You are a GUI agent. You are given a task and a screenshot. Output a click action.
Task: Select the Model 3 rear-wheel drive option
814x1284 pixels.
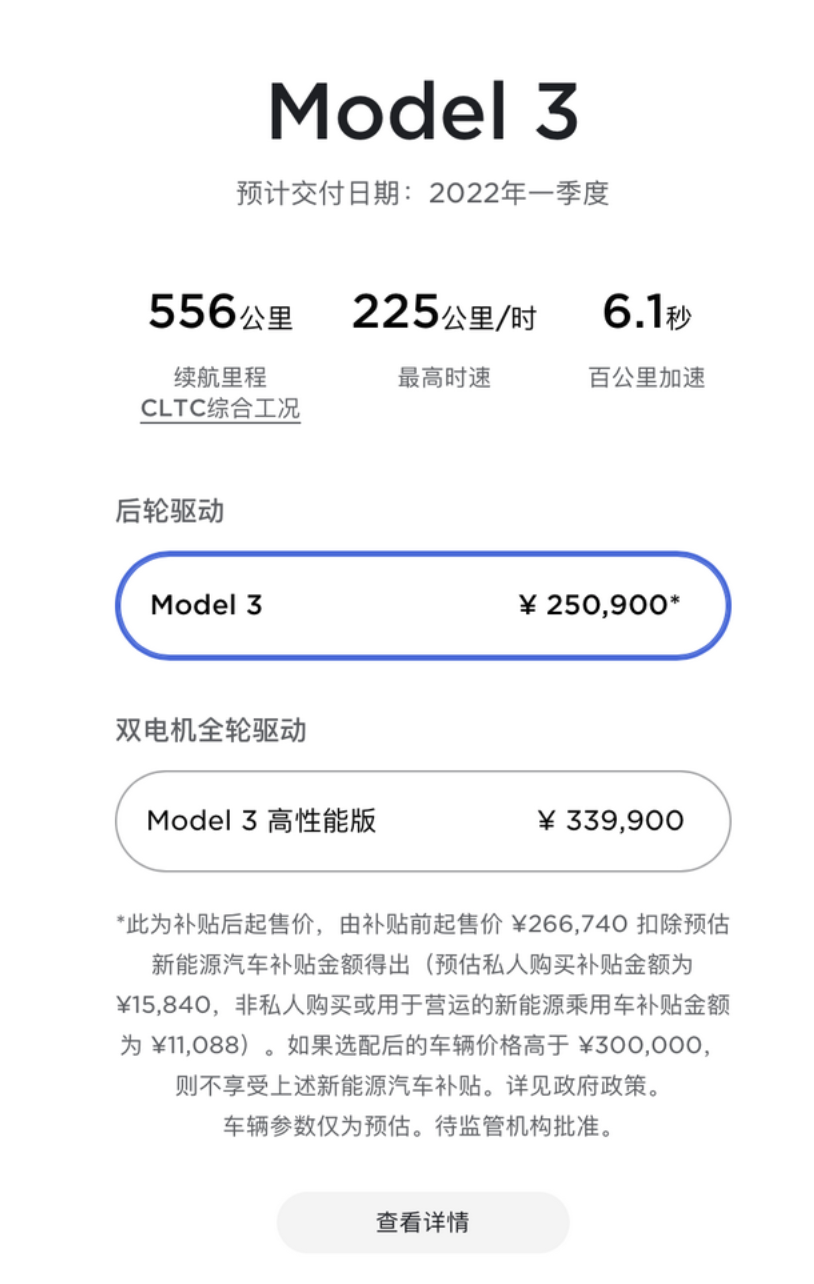click(422, 605)
